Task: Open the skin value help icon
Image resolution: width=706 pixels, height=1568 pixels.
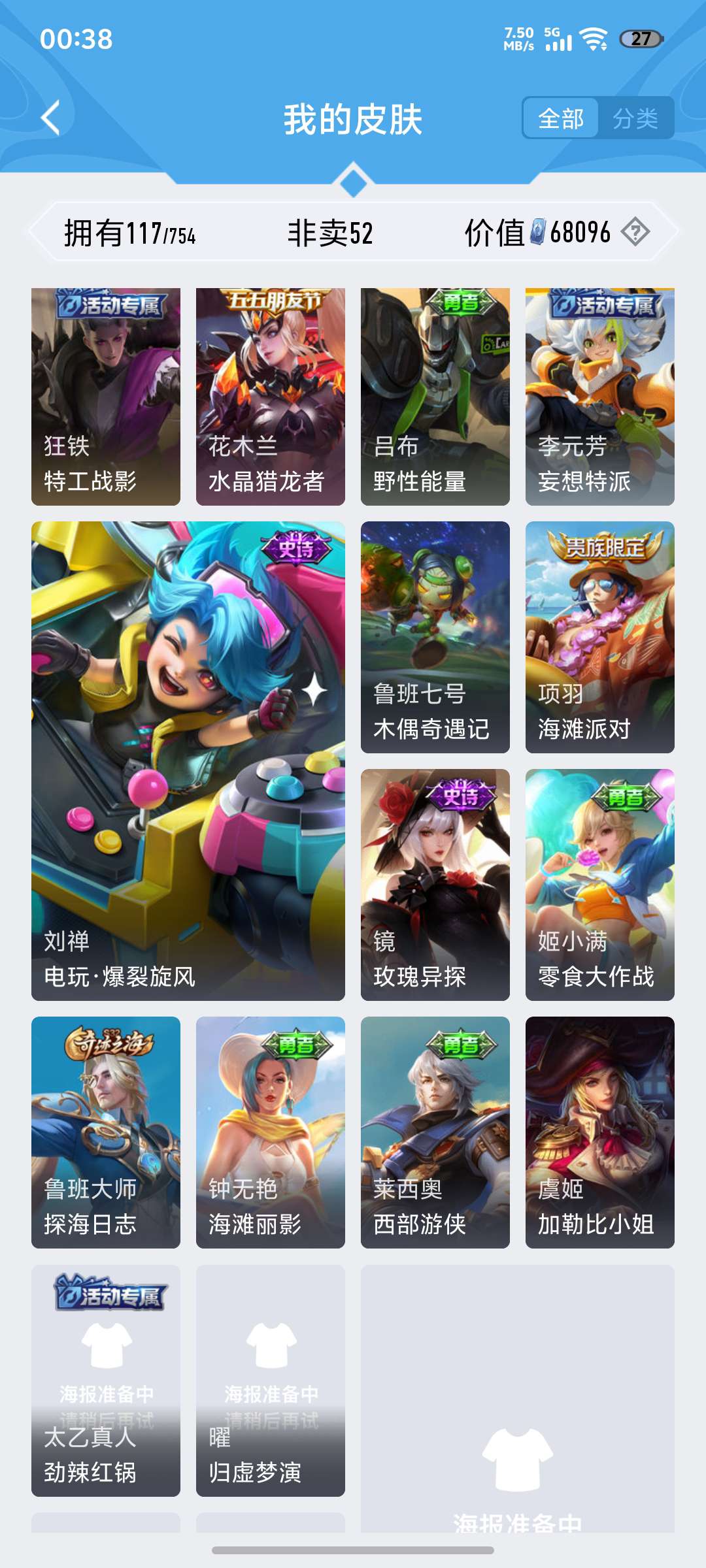Action: pos(635,232)
